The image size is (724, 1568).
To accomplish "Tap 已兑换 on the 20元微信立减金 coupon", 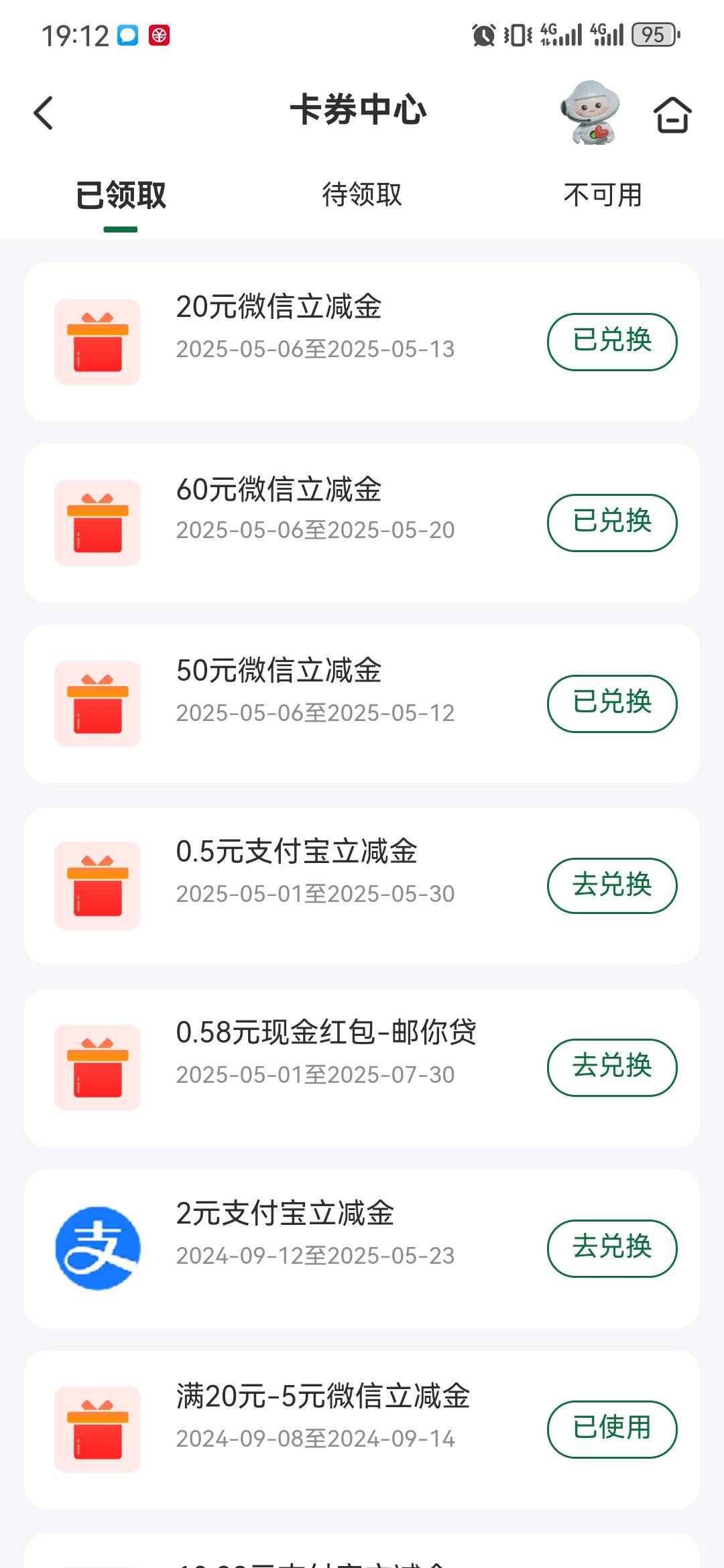I will 612,342.
